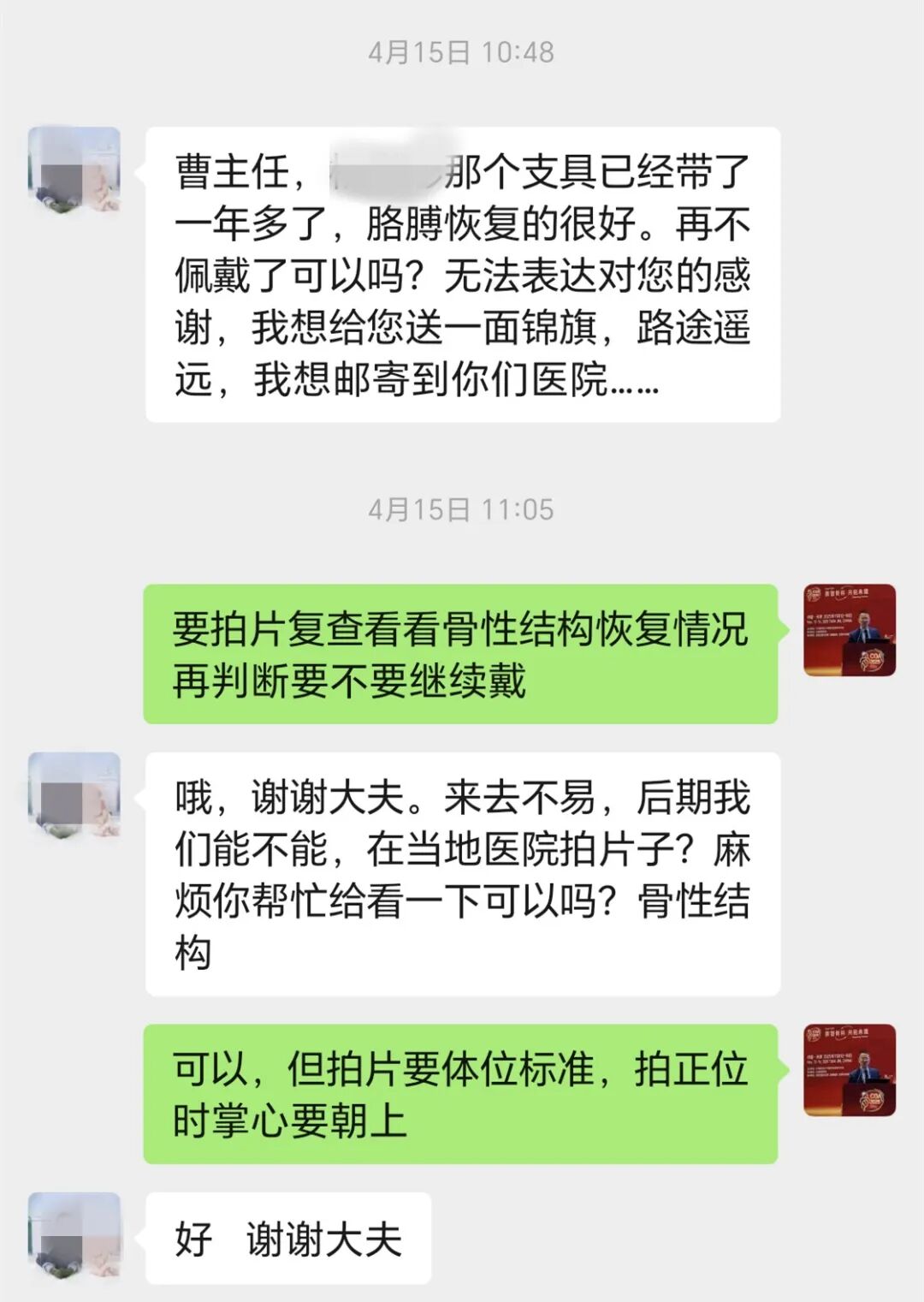Open sender's avatar beside 哦，谢谢大夫 message
The width and height of the screenshot is (924, 1302).
[74, 795]
